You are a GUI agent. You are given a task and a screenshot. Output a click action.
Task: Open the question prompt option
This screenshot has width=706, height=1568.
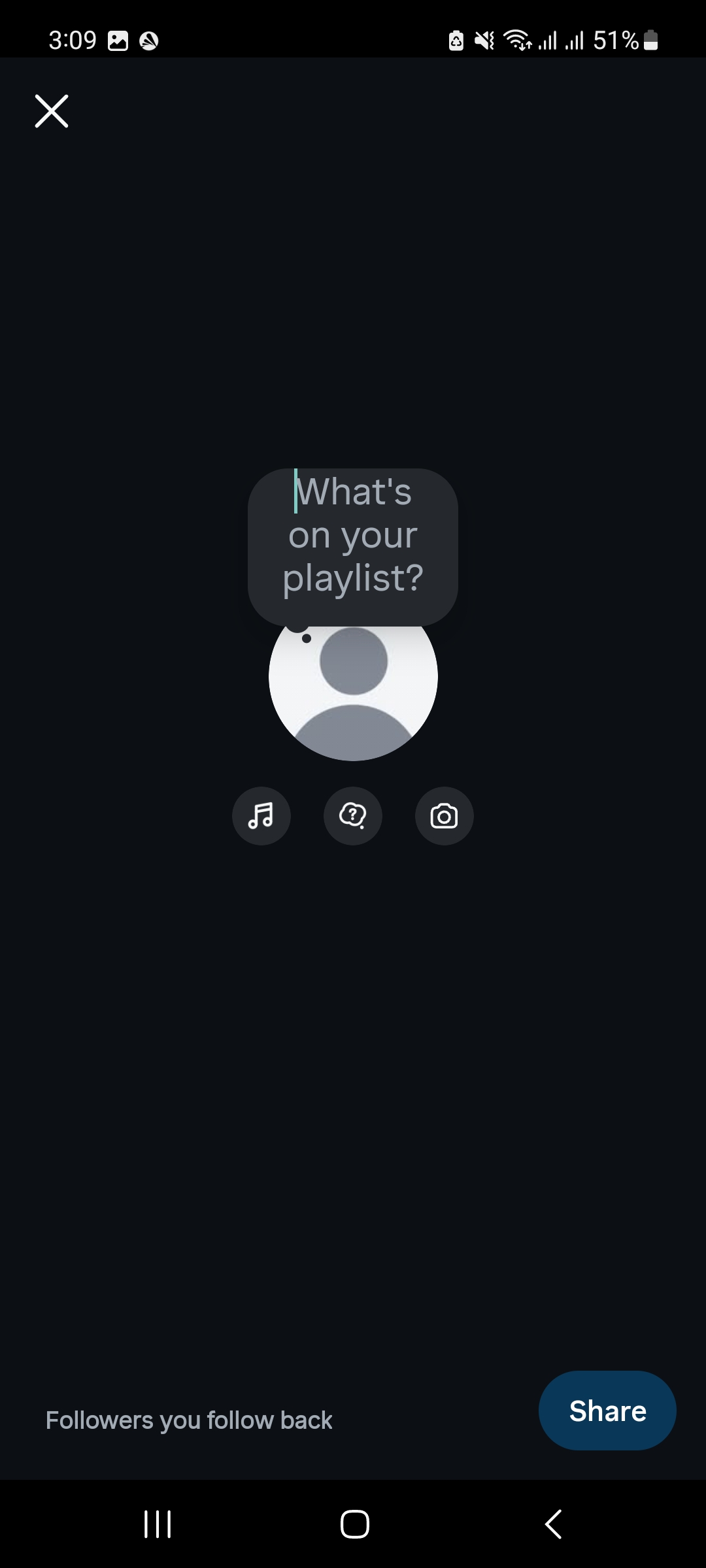pyautogui.click(x=353, y=816)
